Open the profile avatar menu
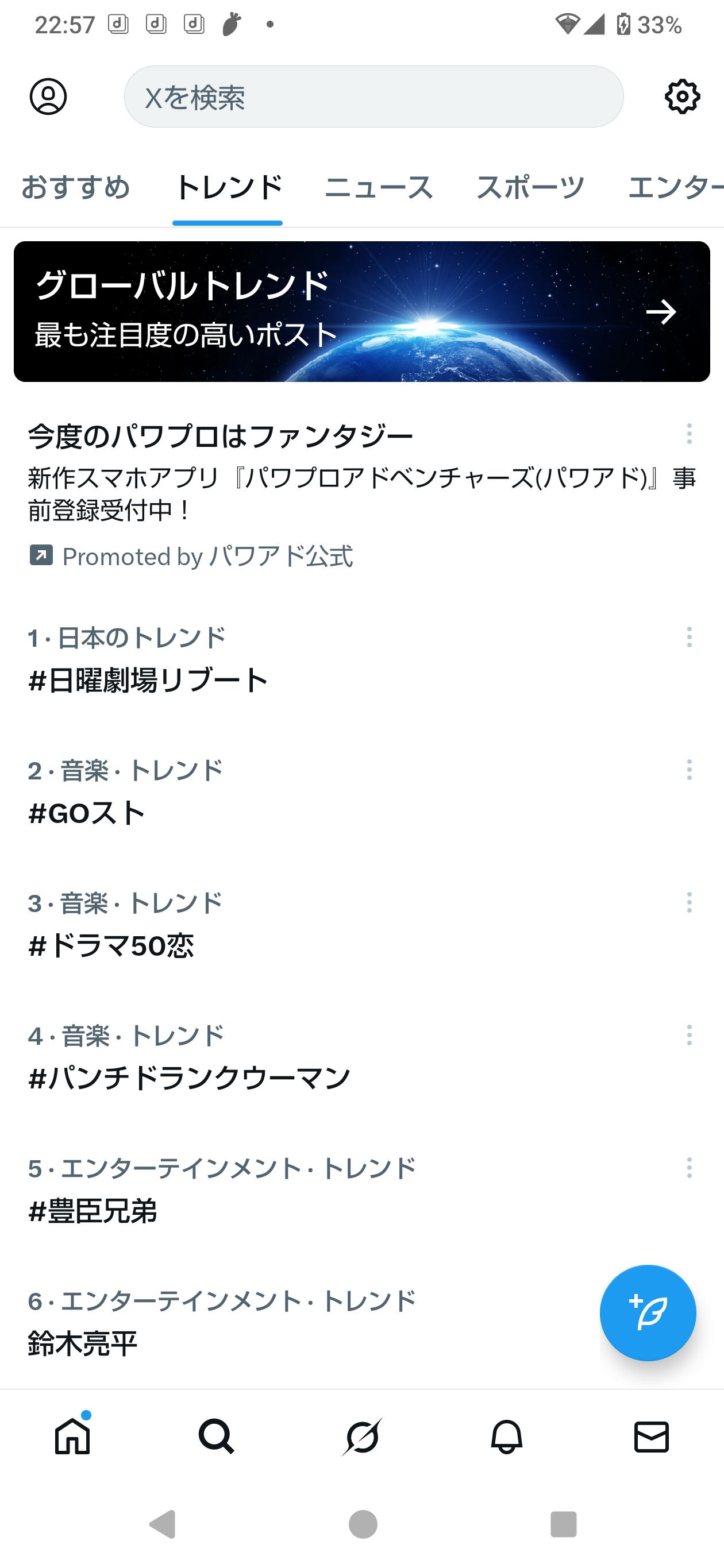This screenshot has height=1568, width=724. pyautogui.click(x=48, y=96)
